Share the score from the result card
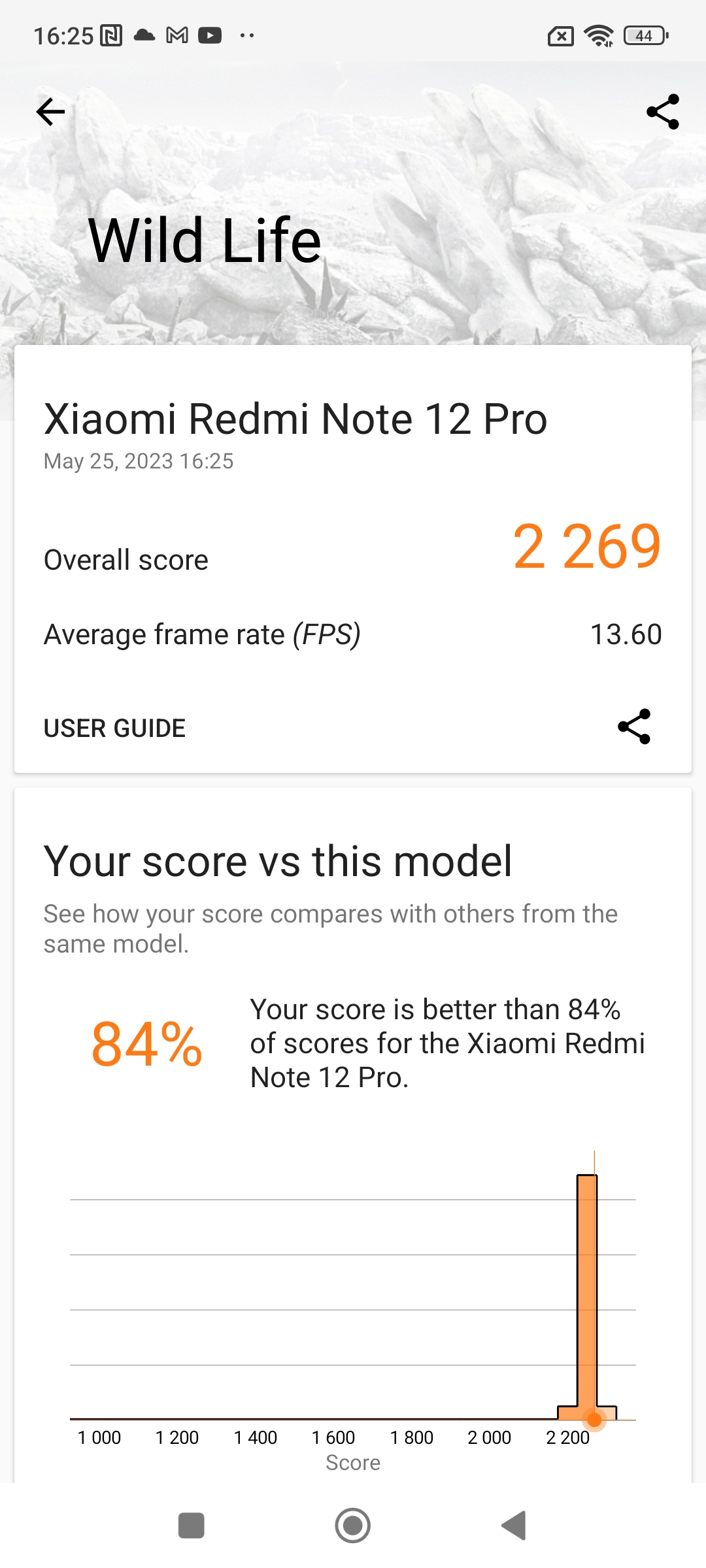Screen dimensions: 706x1568 634,727
